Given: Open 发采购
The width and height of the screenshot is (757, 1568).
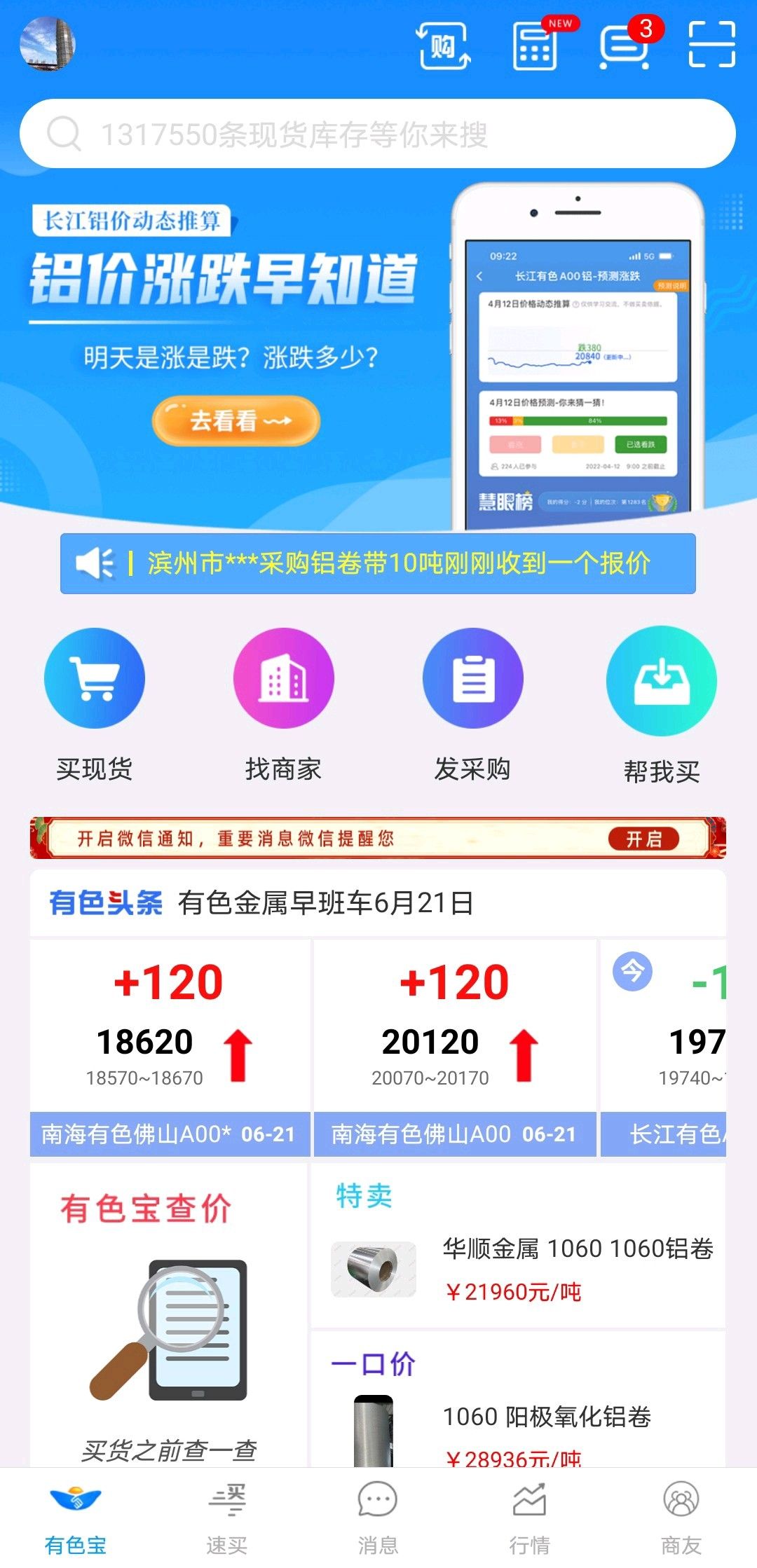Looking at the screenshot, I should [x=472, y=706].
